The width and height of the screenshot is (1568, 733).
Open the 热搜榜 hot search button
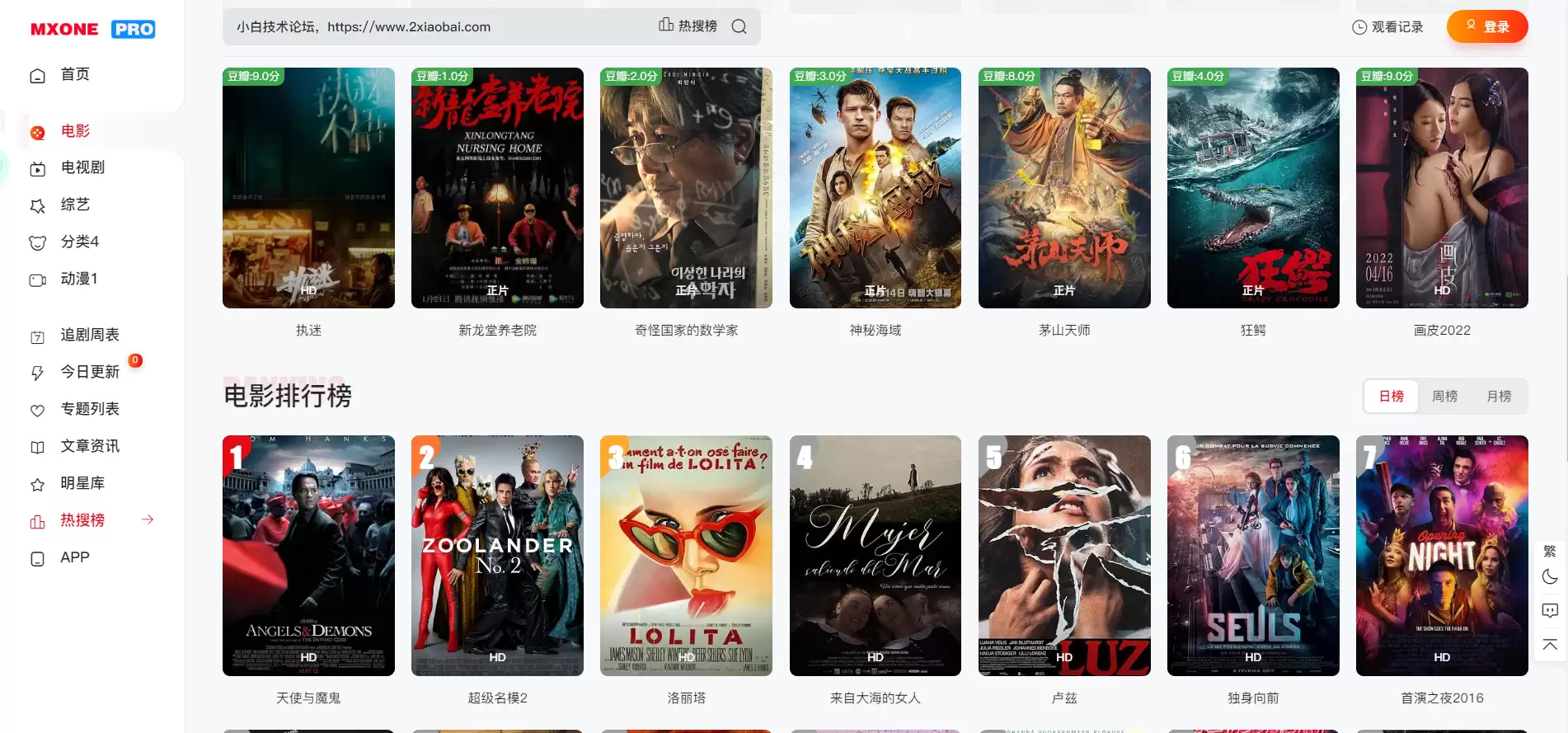pyautogui.click(x=688, y=26)
